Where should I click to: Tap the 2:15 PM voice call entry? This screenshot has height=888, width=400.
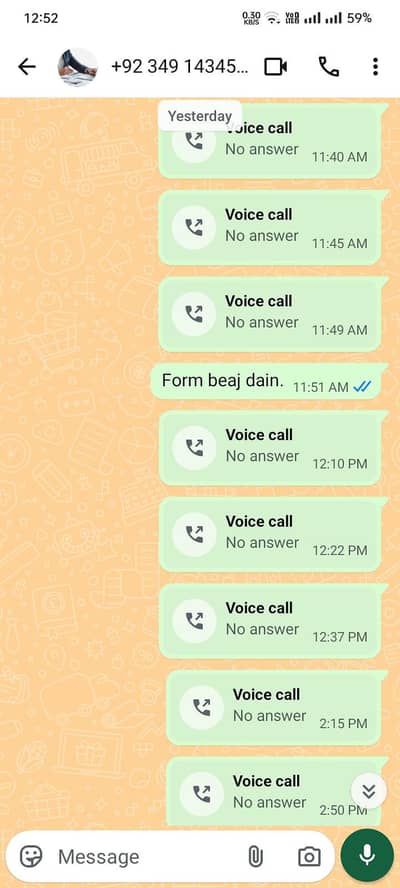tap(274, 708)
